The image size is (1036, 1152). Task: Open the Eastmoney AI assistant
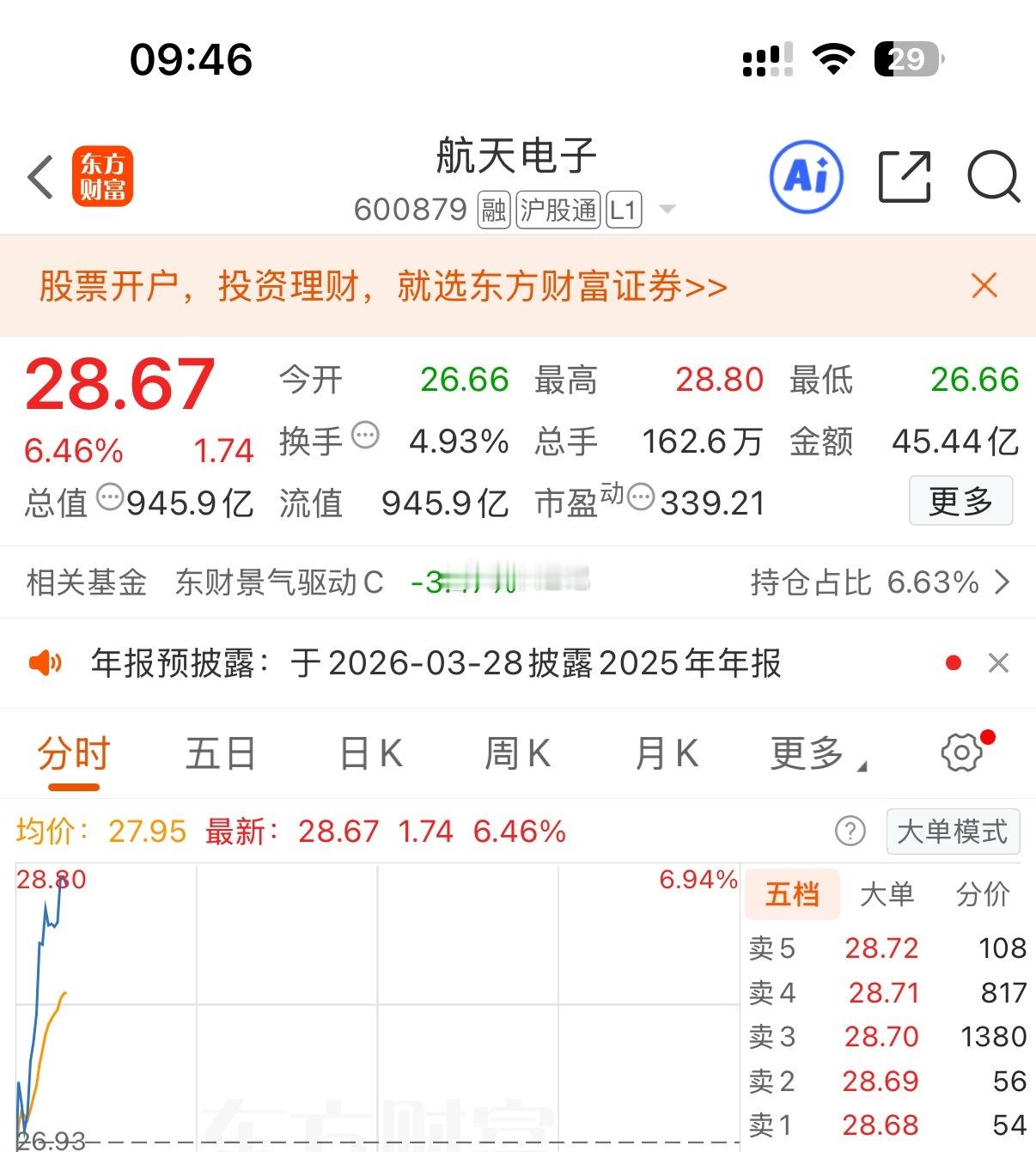pos(805,176)
